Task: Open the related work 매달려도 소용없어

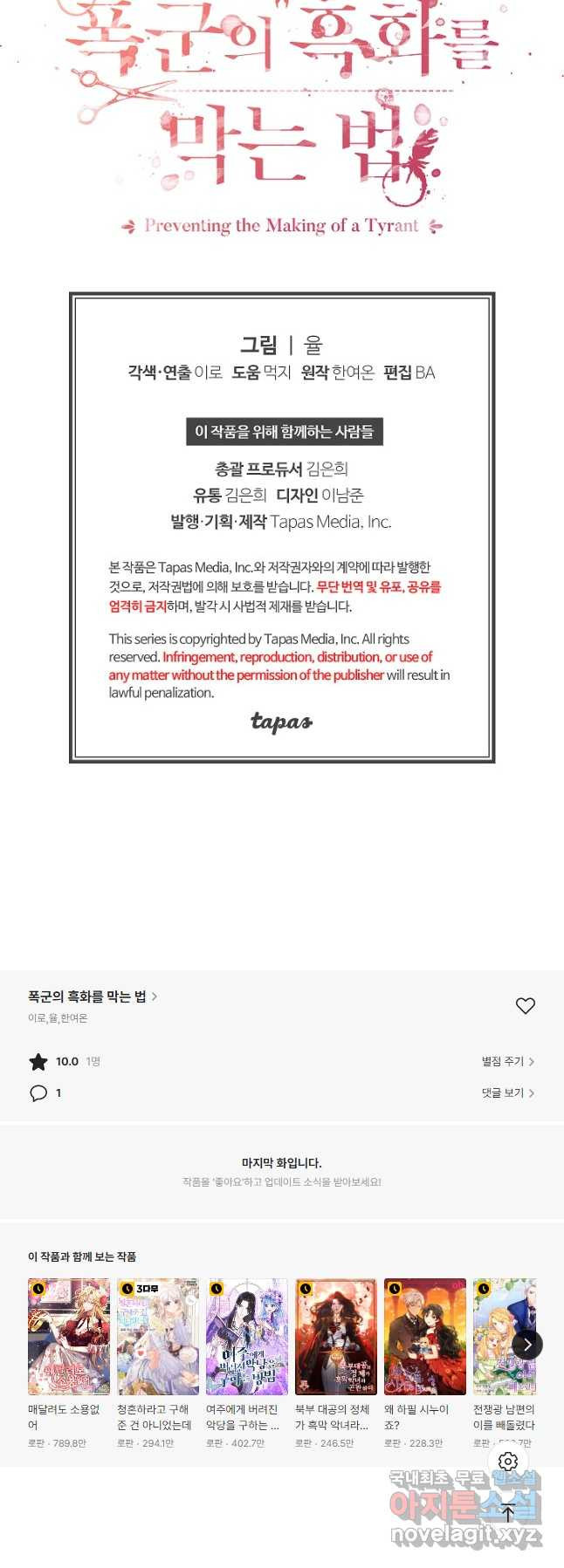Action: click(x=69, y=1337)
